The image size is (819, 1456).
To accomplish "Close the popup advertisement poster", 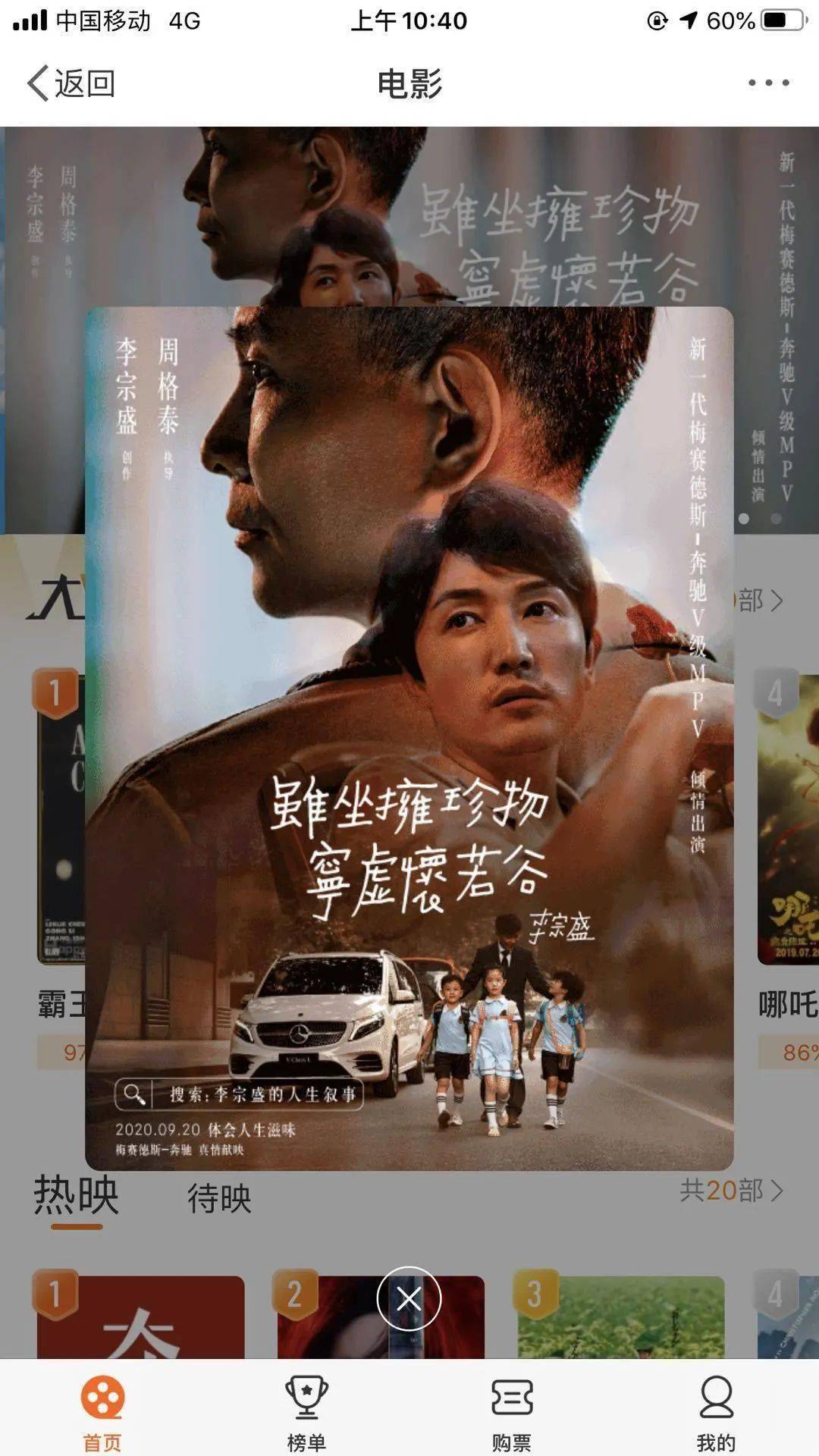I will 409,1298.
